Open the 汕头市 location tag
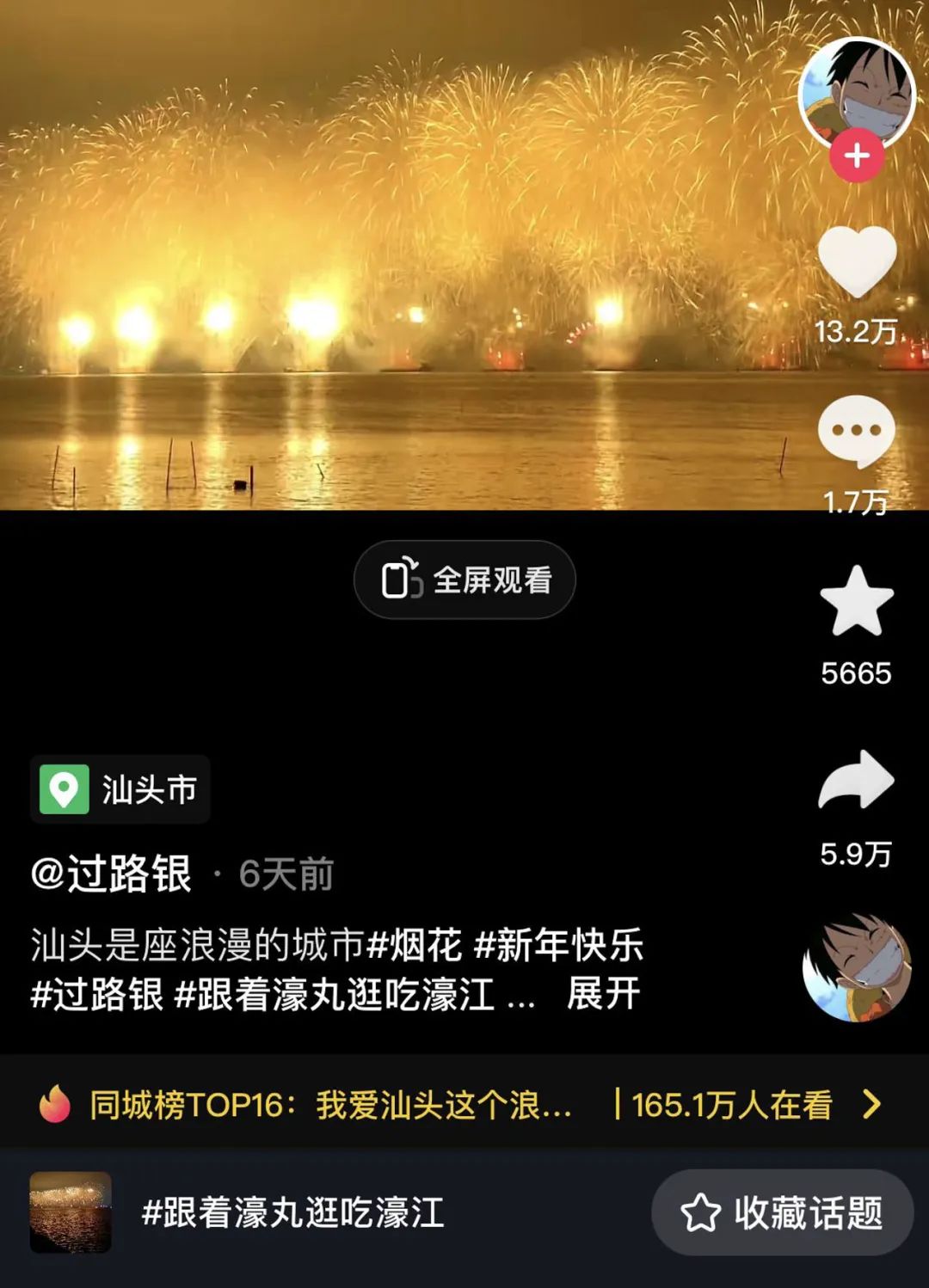The height and width of the screenshot is (1288, 929). (120, 789)
